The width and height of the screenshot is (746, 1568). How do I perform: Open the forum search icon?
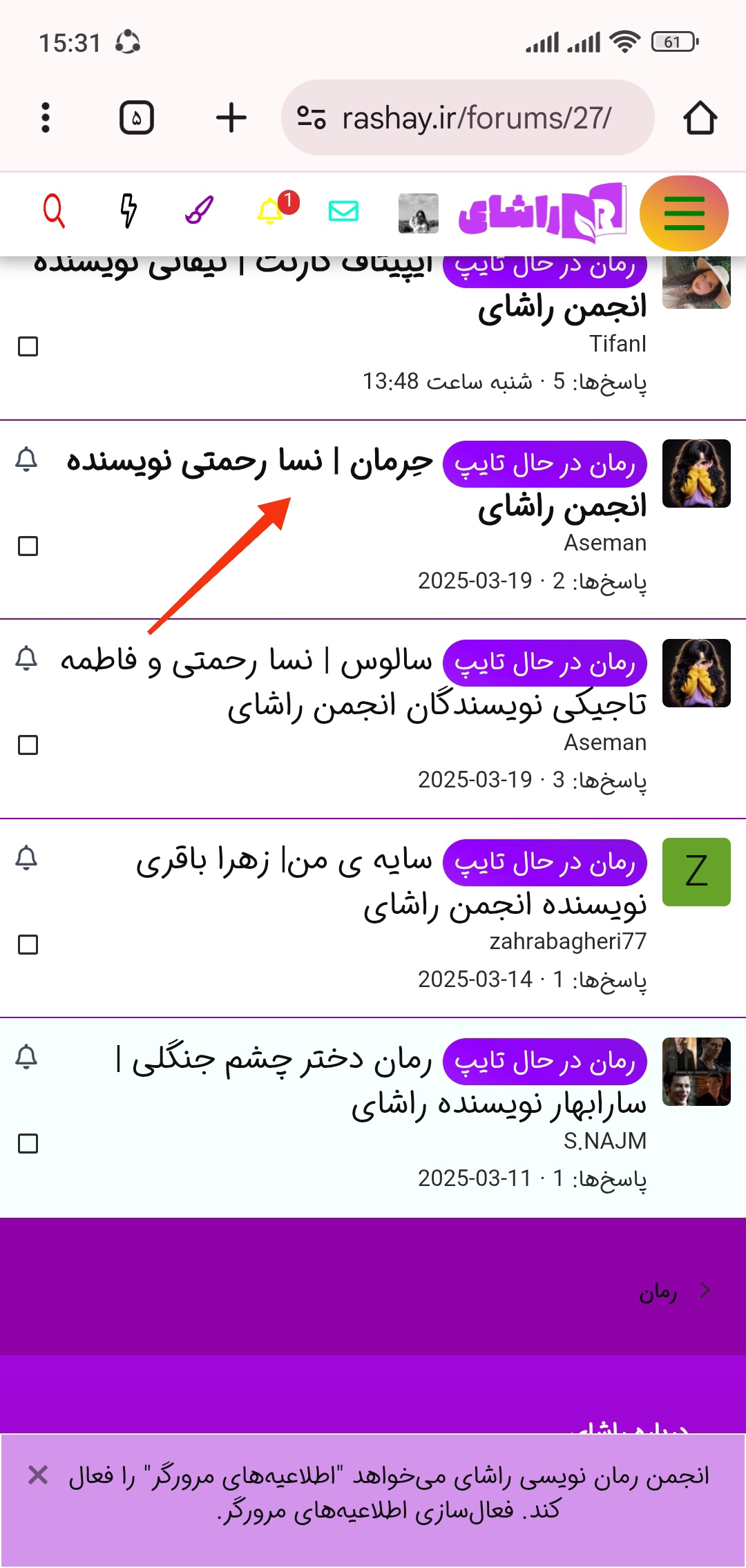pos(53,211)
